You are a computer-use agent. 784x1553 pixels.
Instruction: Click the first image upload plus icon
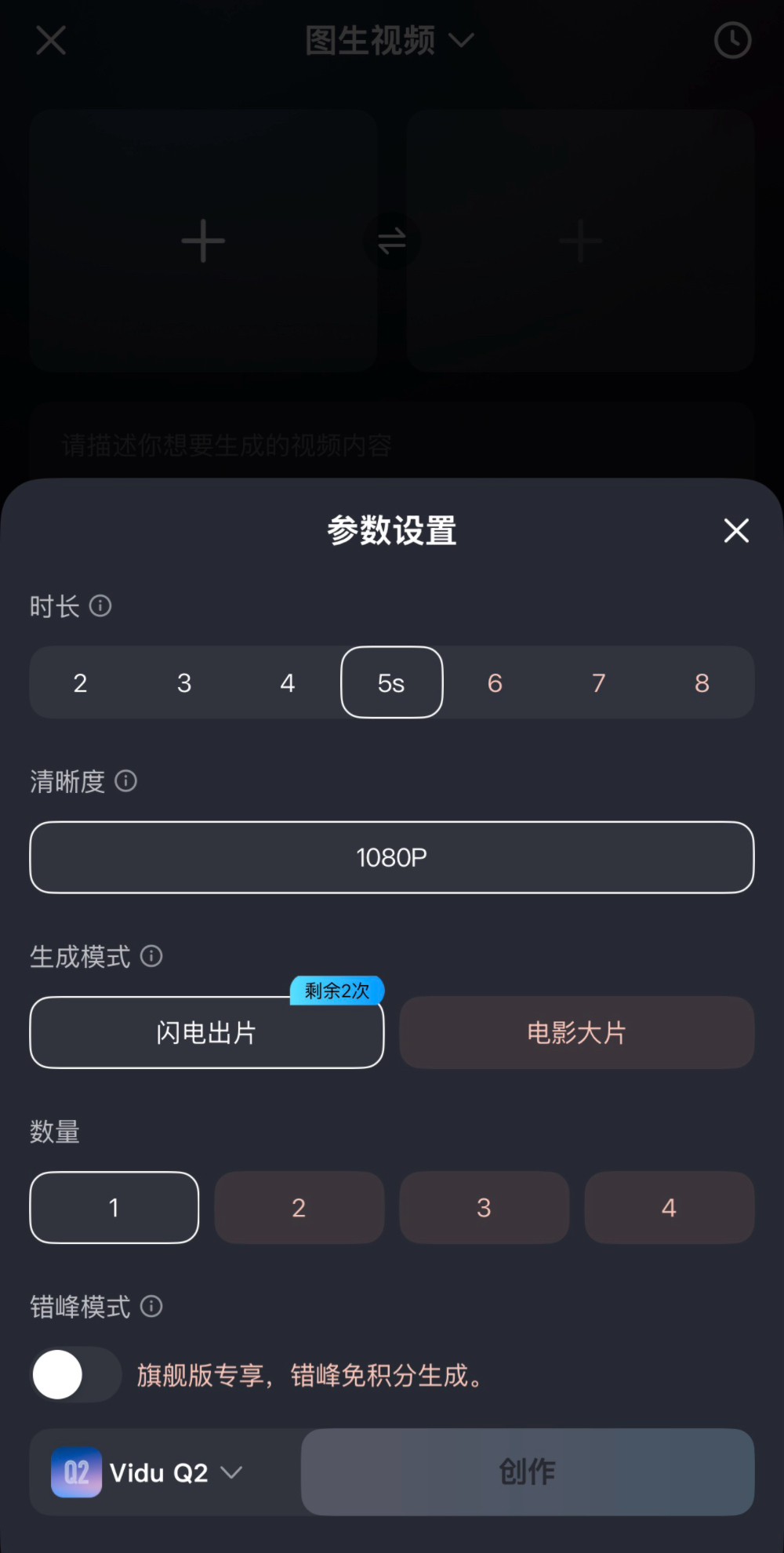point(202,239)
